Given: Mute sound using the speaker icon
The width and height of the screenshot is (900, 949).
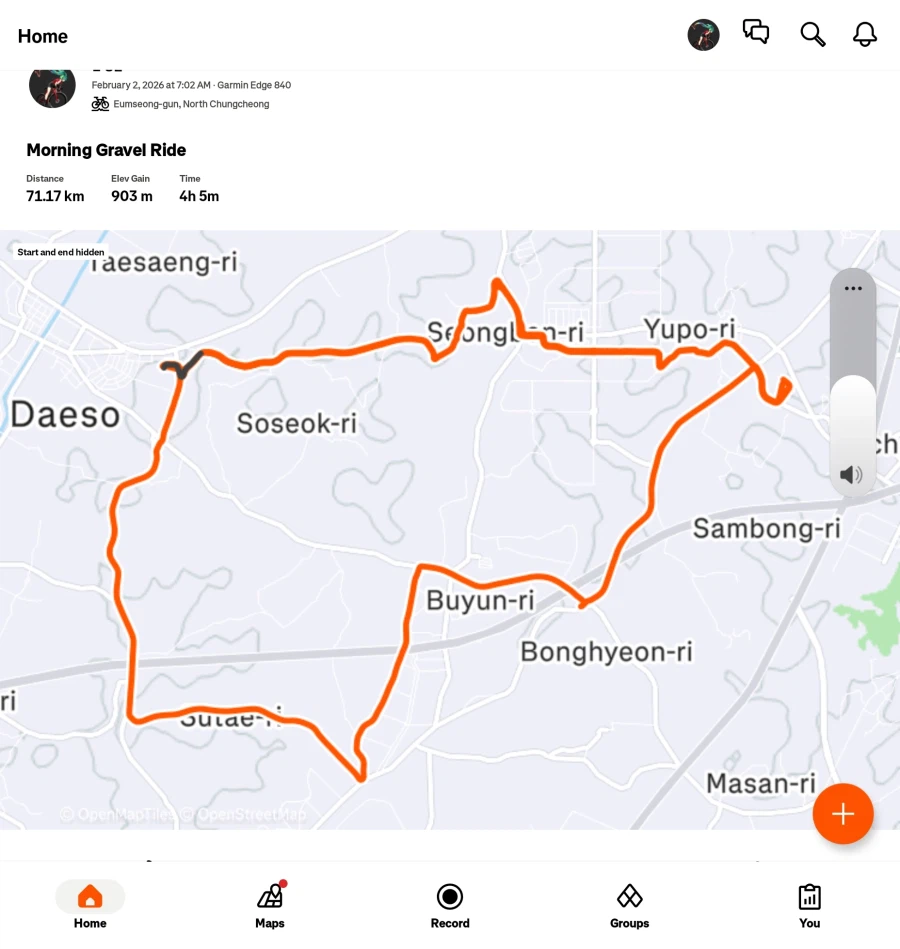Looking at the screenshot, I should click(x=852, y=475).
